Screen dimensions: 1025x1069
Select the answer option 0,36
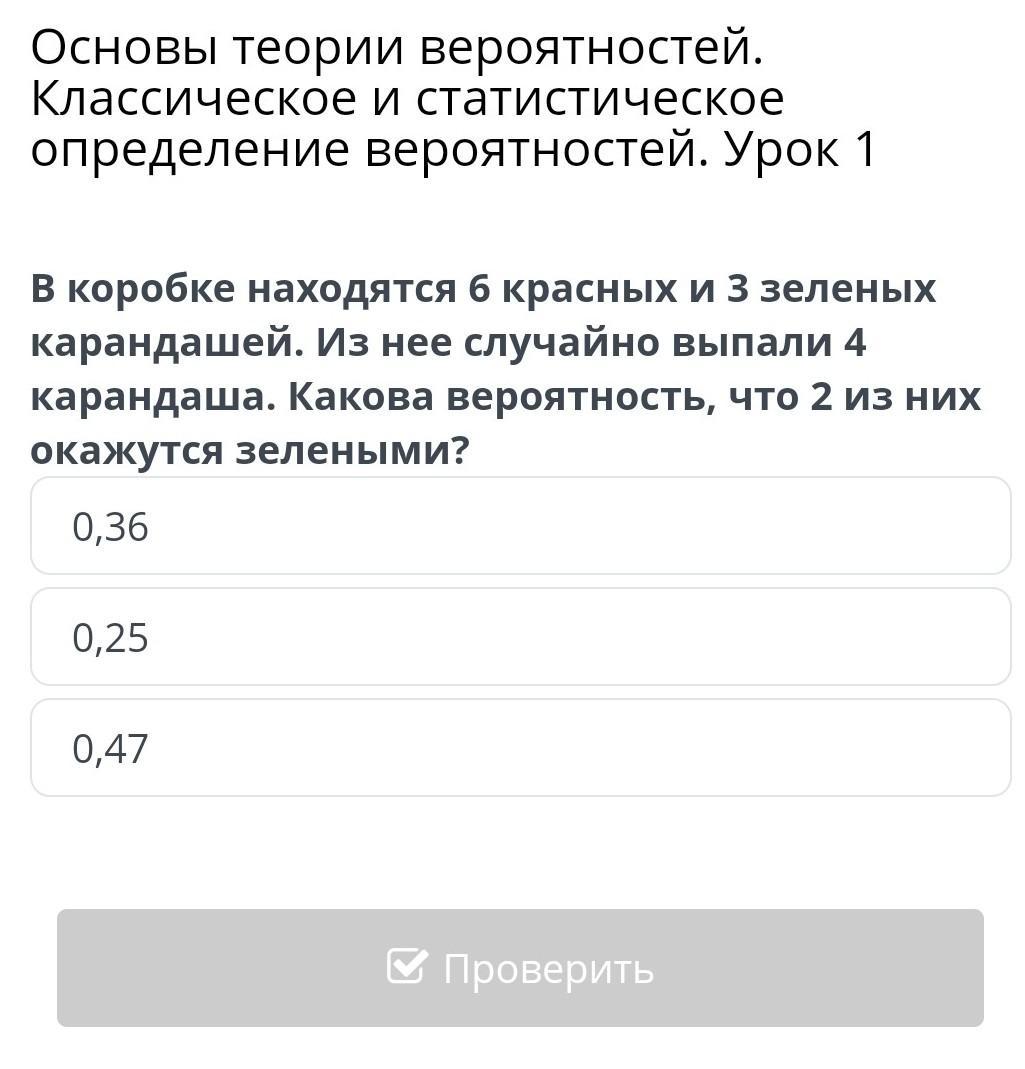click(x=520, y=526)
